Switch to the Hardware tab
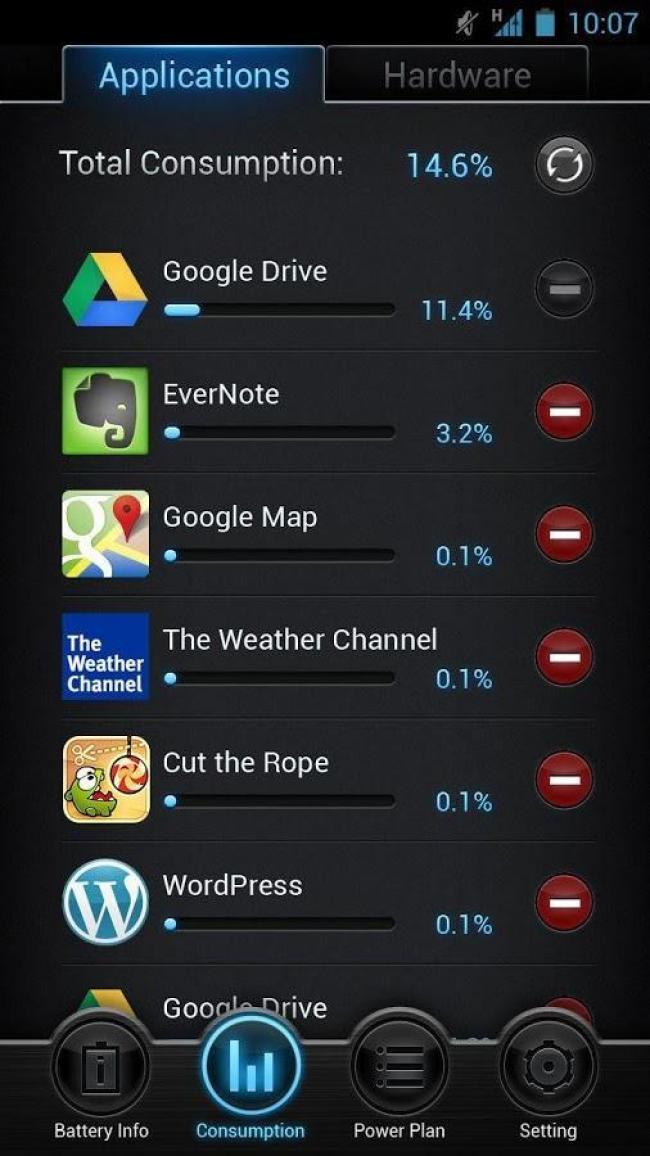This screenshot has width=650, height=1156. click(x=457, y=75)
